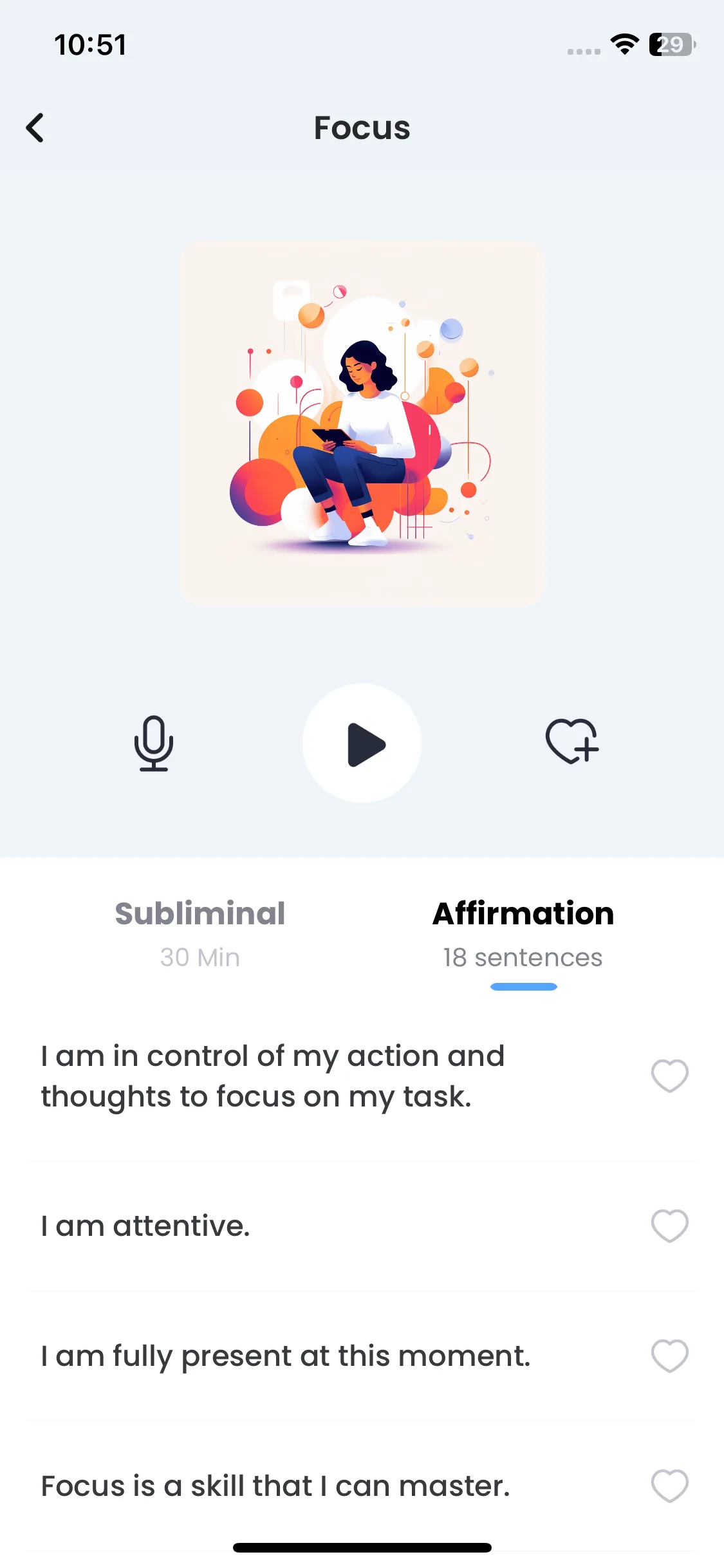Add Focus to favorites with heart-plus icon

click(x=571, y=741)
